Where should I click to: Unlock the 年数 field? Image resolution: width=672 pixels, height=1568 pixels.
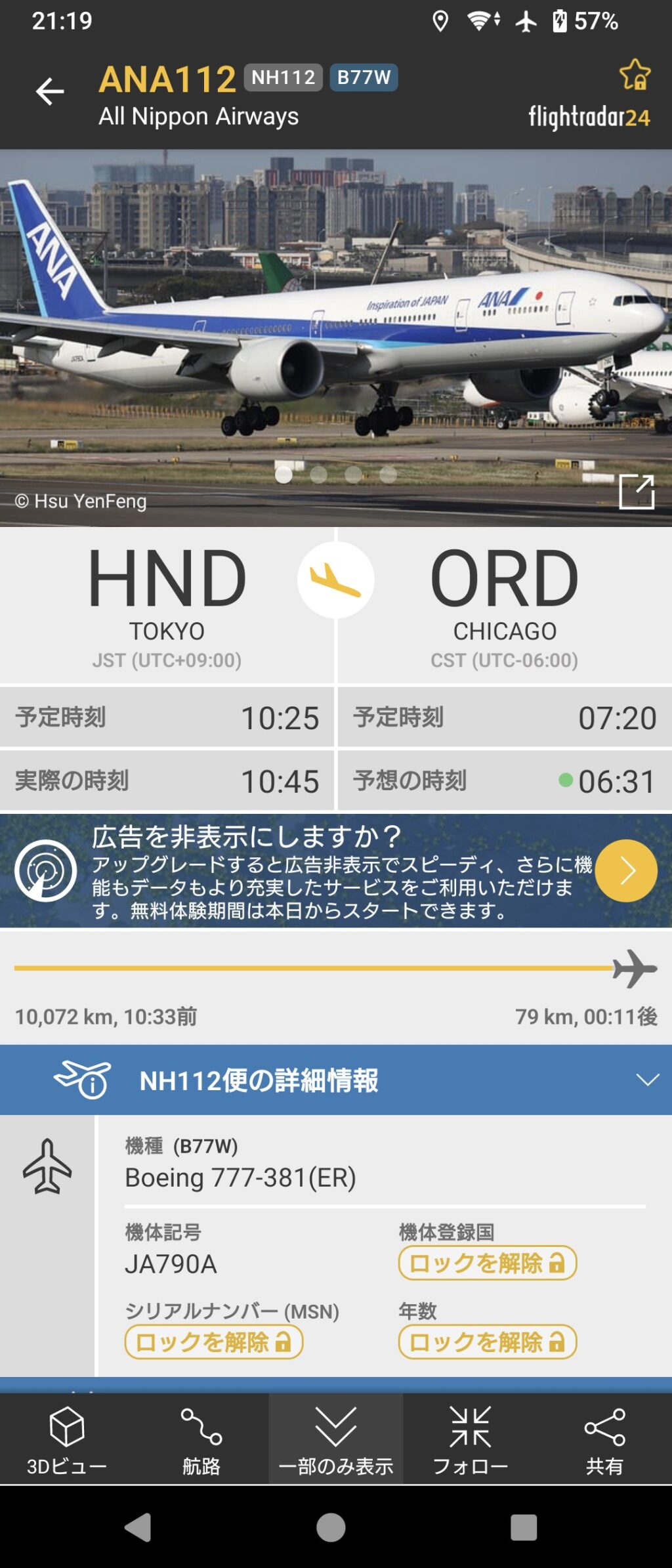(487, 1342)
